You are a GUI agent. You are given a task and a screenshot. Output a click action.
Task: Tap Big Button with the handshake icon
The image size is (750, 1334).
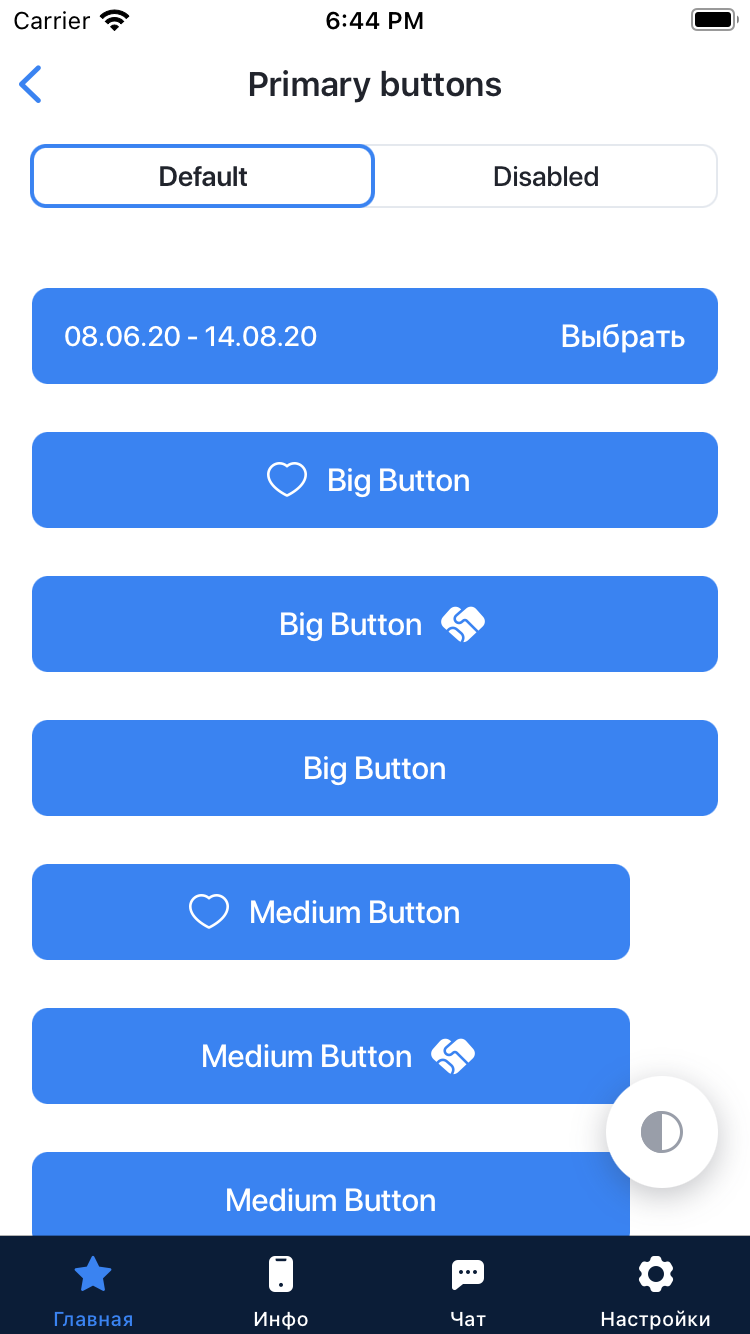pyautogui.click(x=375, y=624)
